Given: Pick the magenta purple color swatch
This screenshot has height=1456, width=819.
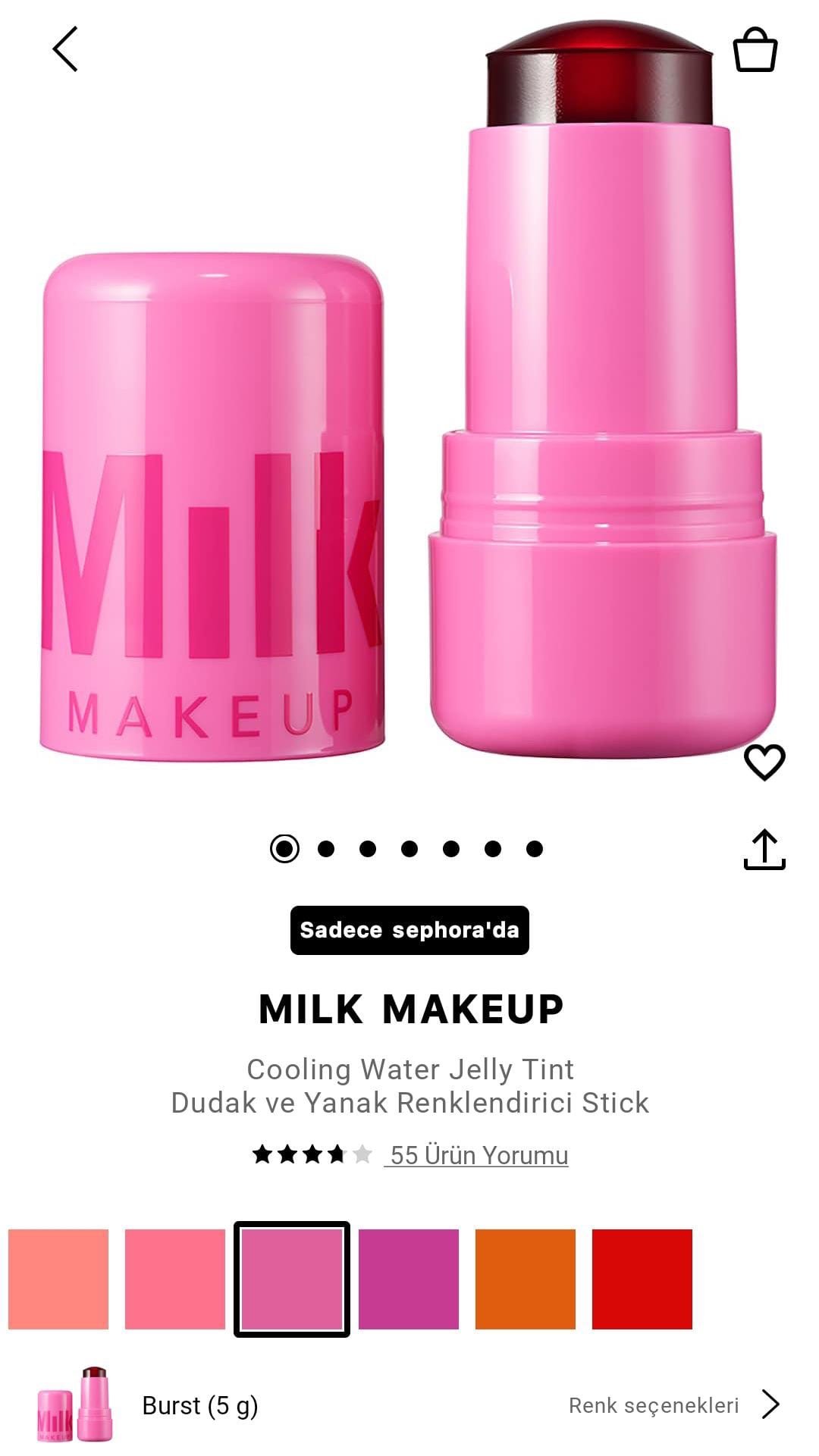Looking at the screenshot, I should tap(409, 1279).
